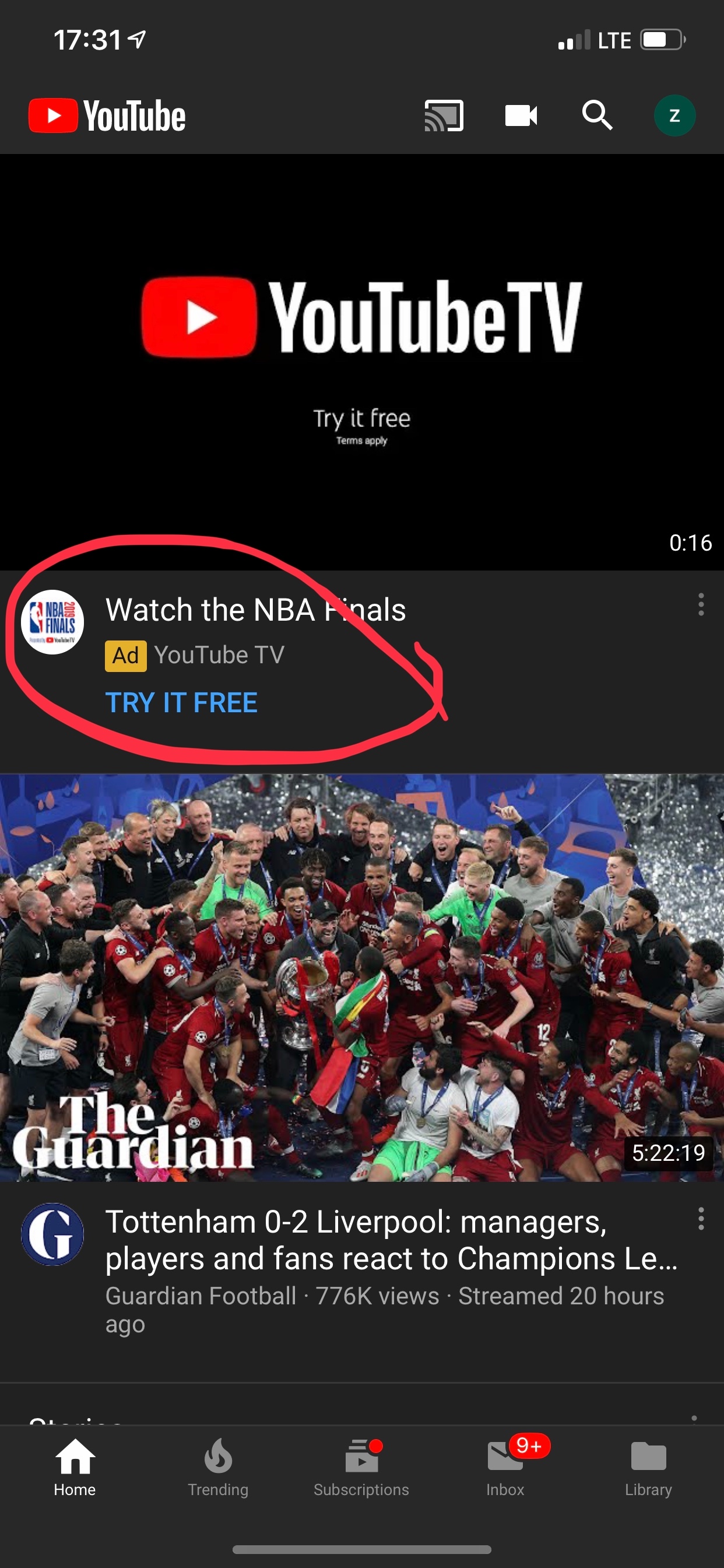Viewport: 724px width, 1568px height.
Task: Tap the YouTube logo
Action: click(107, 116)
